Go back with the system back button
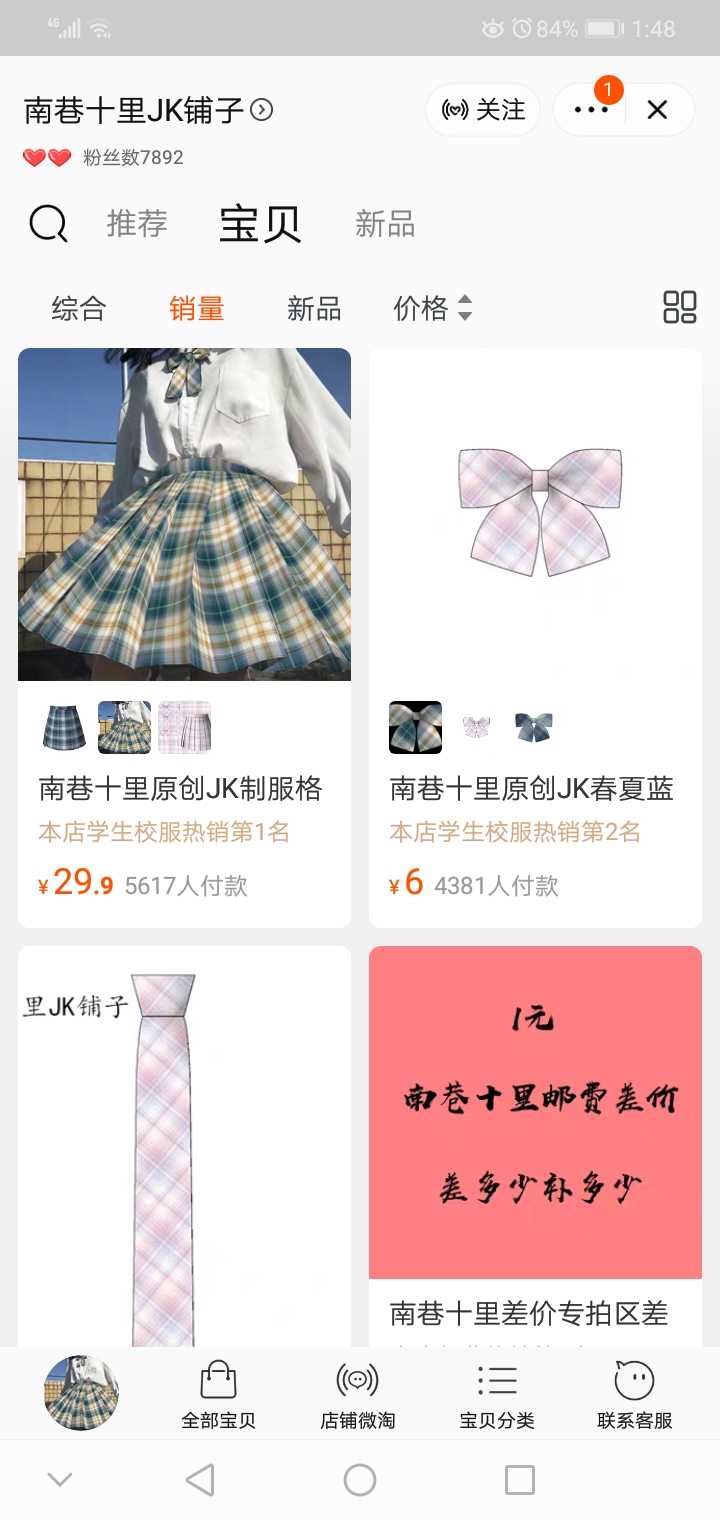 (200, 1480)
